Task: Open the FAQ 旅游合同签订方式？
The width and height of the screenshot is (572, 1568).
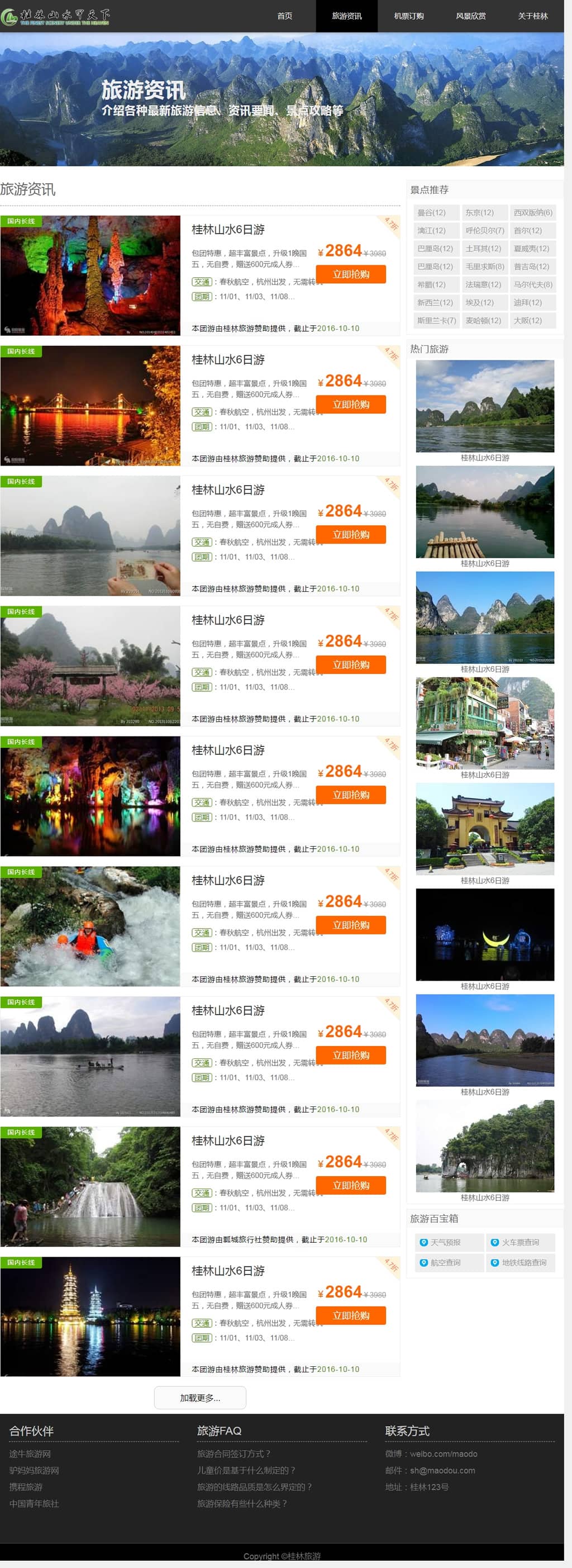Action: 233,1453
